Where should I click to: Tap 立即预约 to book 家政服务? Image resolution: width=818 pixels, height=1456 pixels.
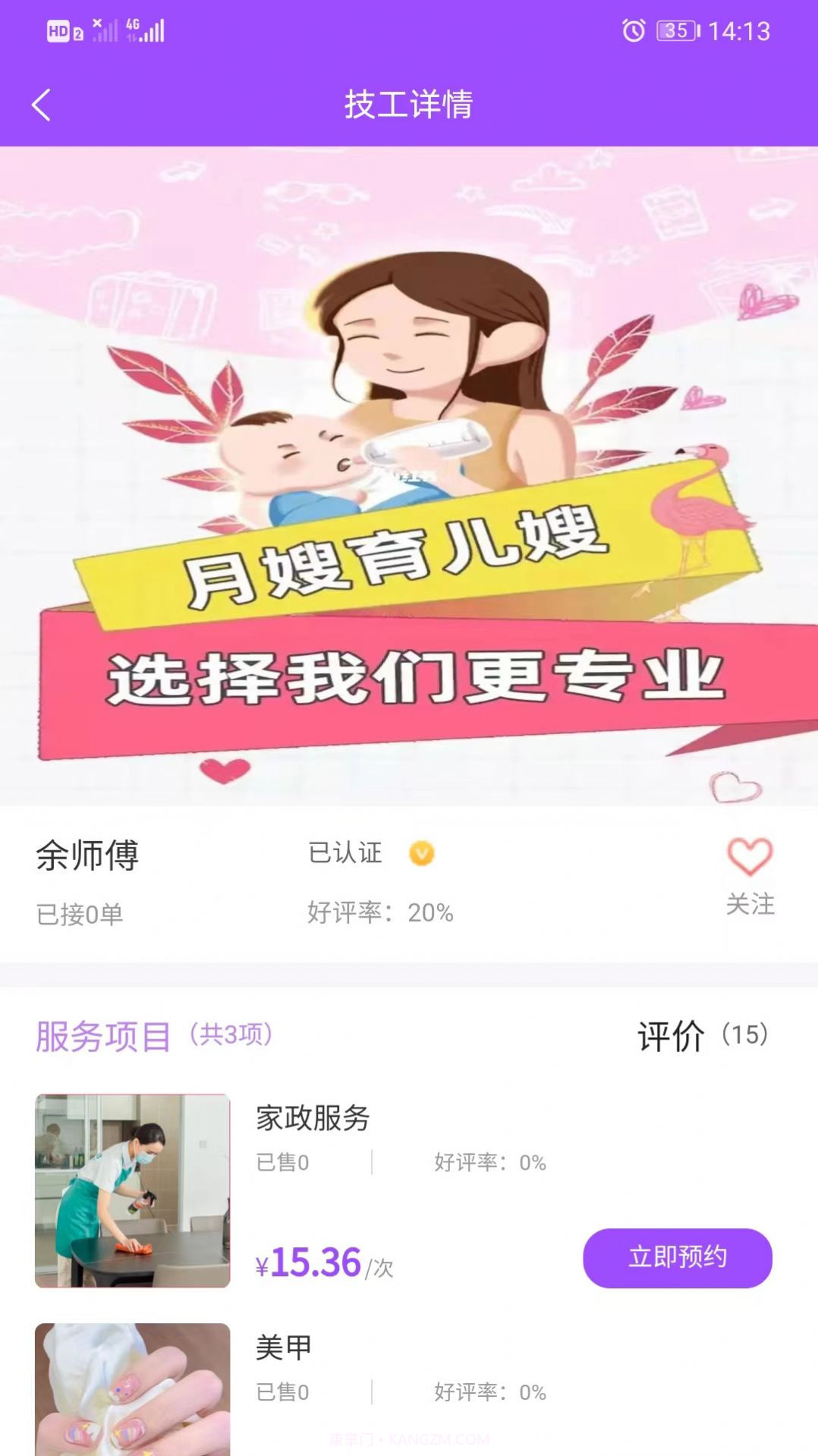click(678, 1258)
